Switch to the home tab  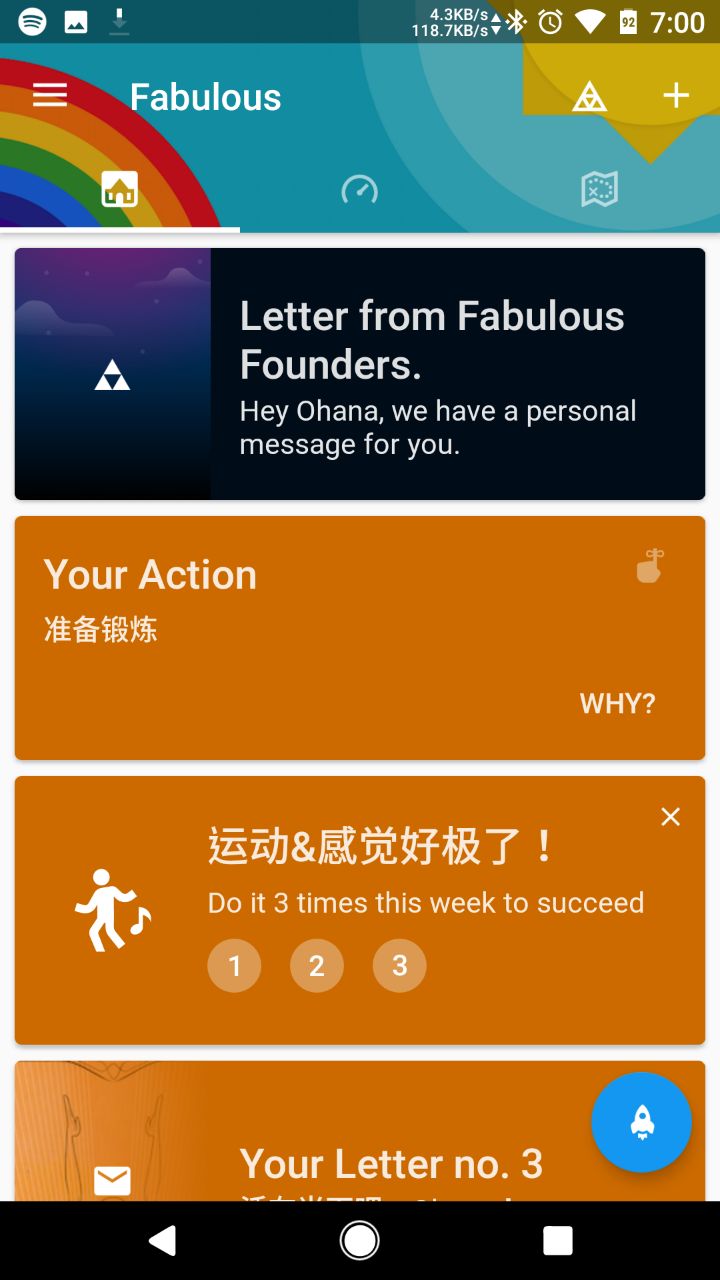point(119,189)
